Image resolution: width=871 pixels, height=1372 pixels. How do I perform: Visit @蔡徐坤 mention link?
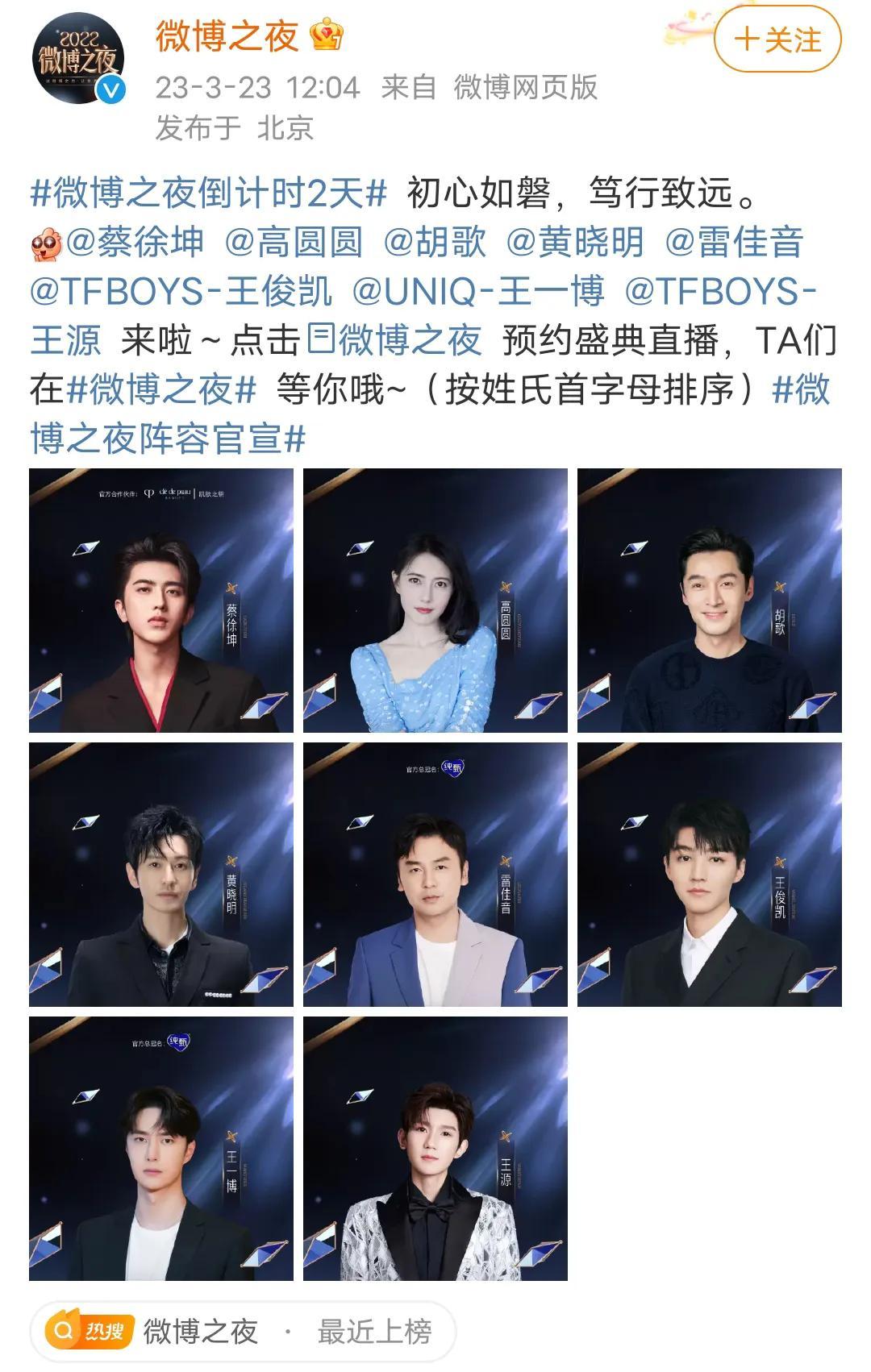(134, 243)
